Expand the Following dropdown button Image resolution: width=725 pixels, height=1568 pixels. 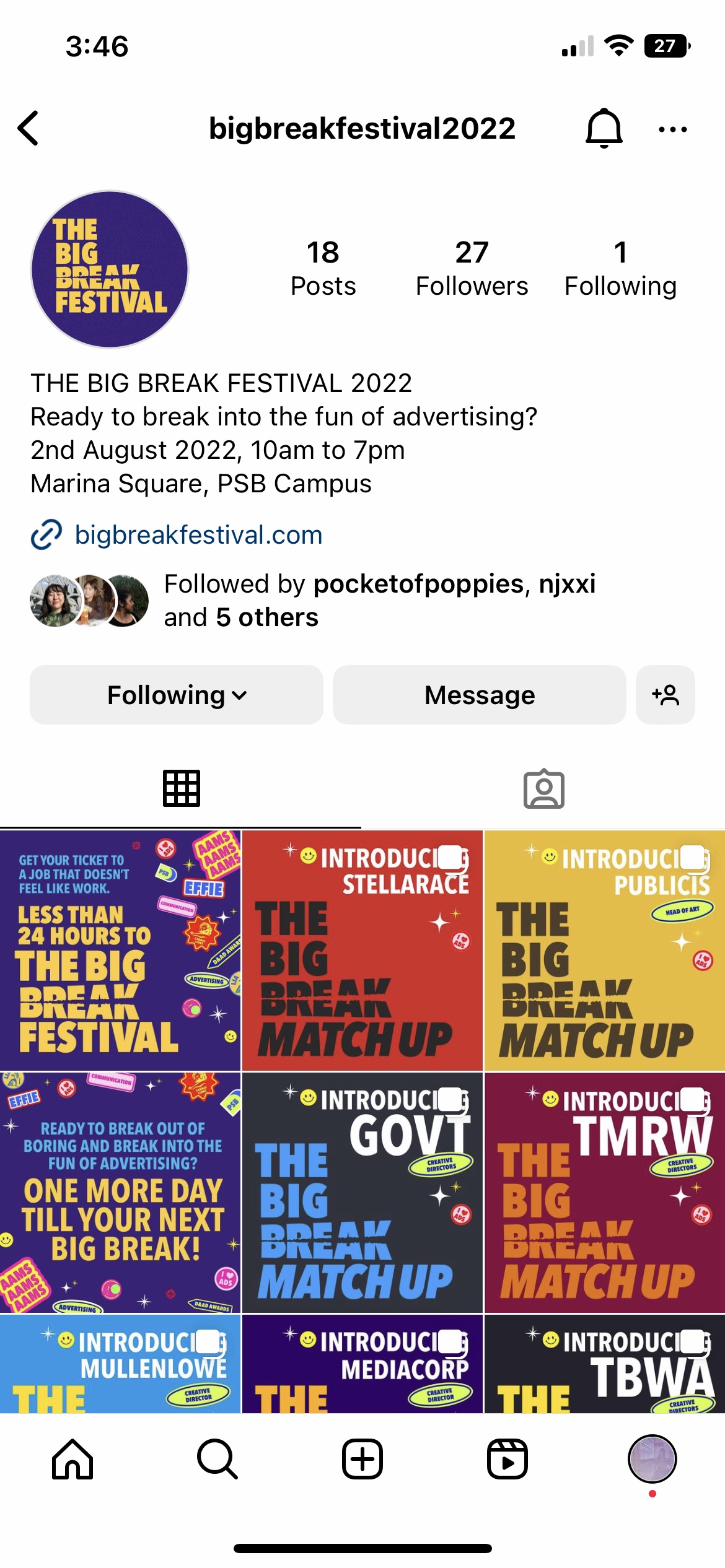pos(177,695)
